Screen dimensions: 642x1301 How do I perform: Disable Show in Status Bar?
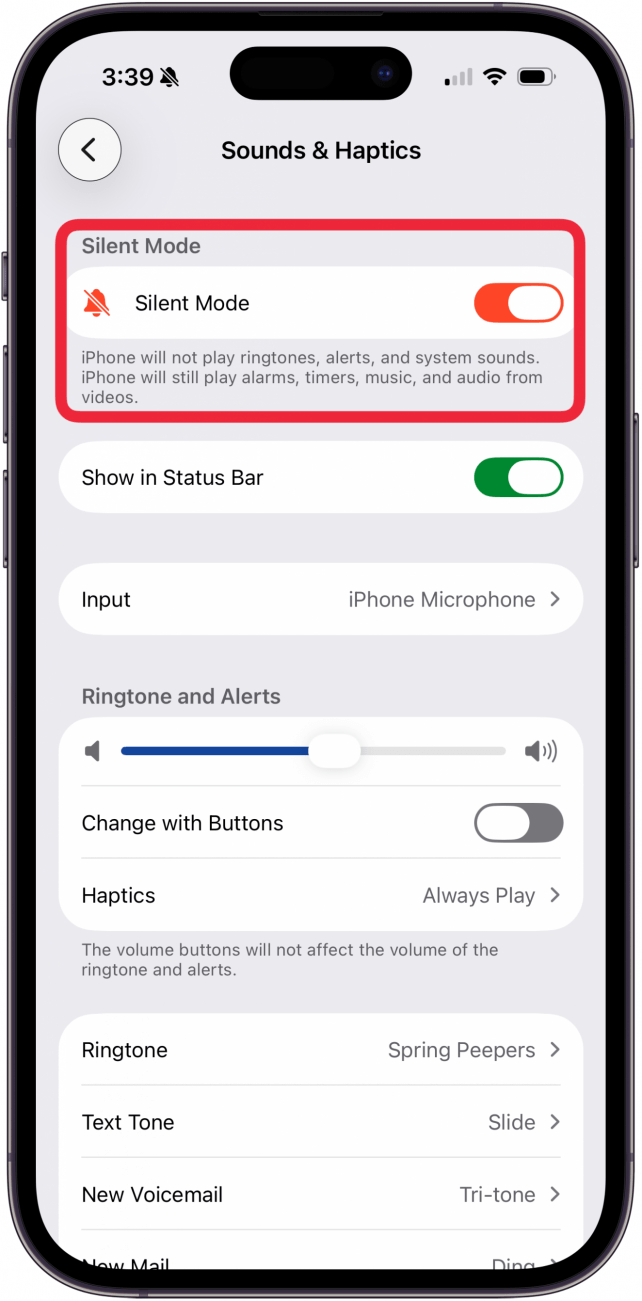(x=518, y=478)
